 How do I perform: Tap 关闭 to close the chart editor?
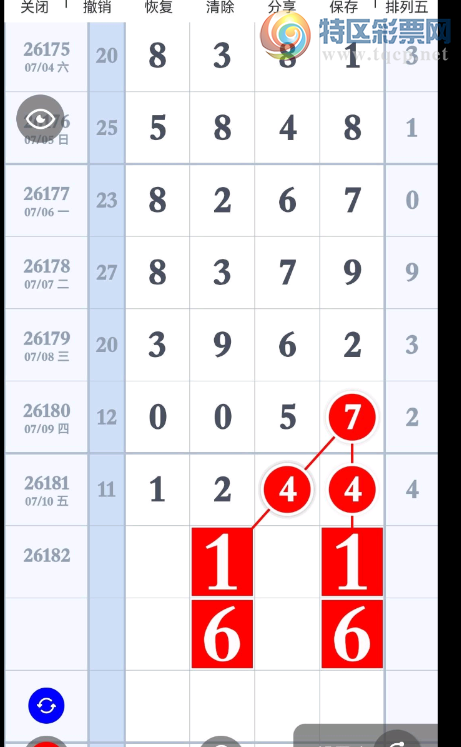point(34,7)
